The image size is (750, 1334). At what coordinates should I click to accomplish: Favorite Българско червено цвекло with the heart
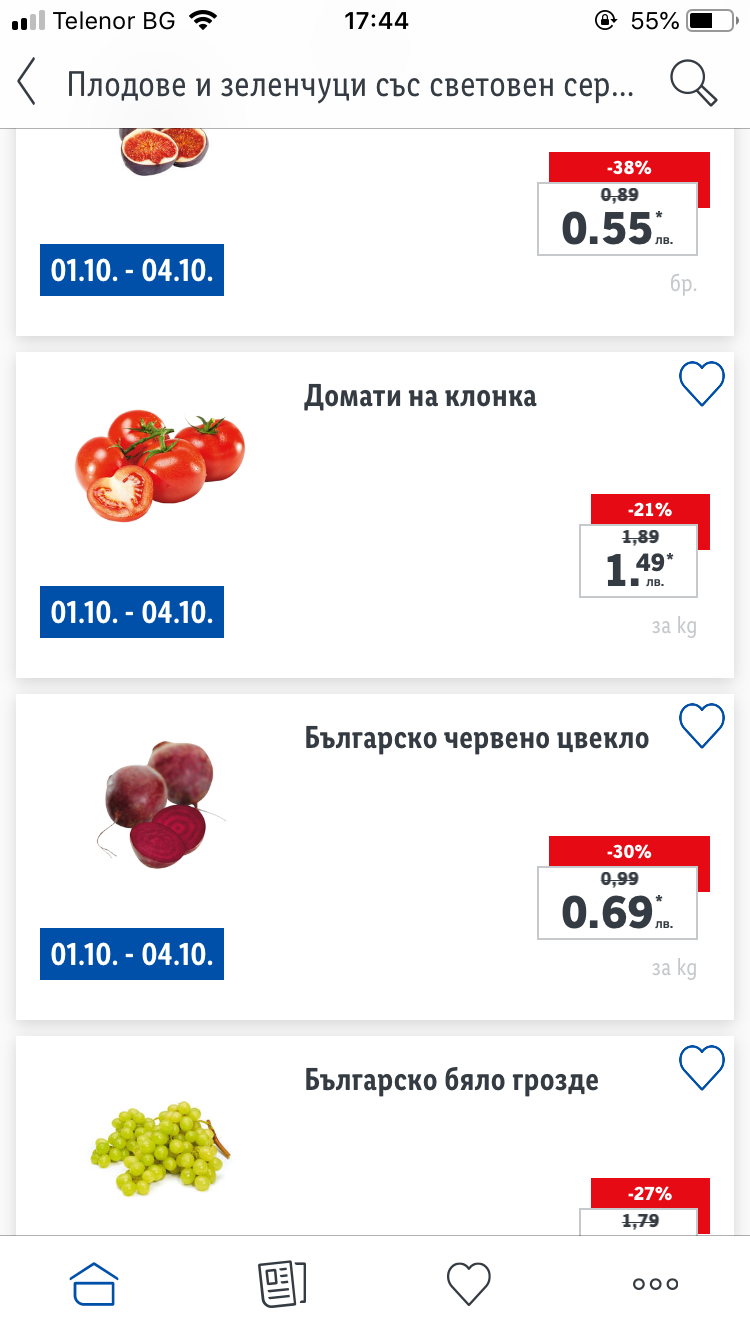point(701,726)
